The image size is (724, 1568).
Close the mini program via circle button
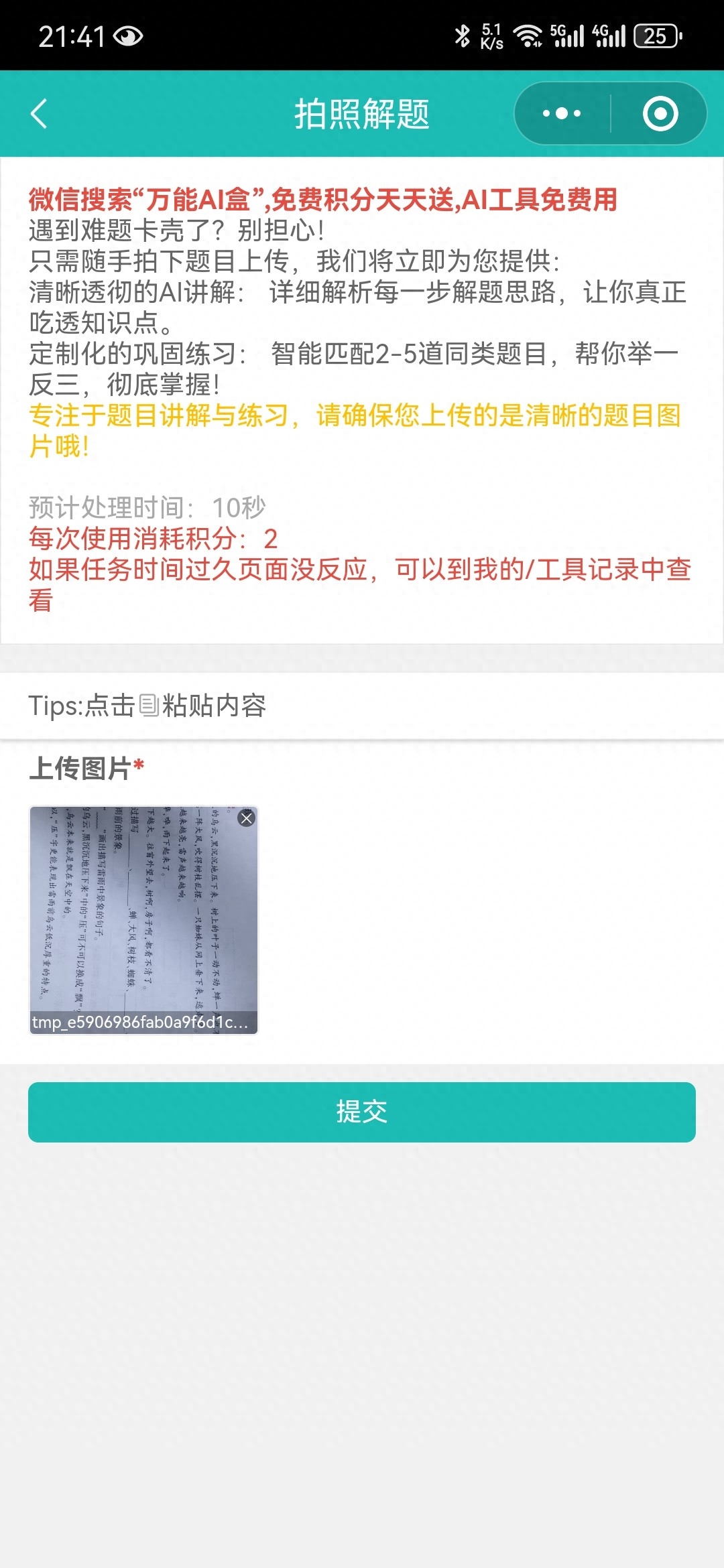(x=660, y=113)
